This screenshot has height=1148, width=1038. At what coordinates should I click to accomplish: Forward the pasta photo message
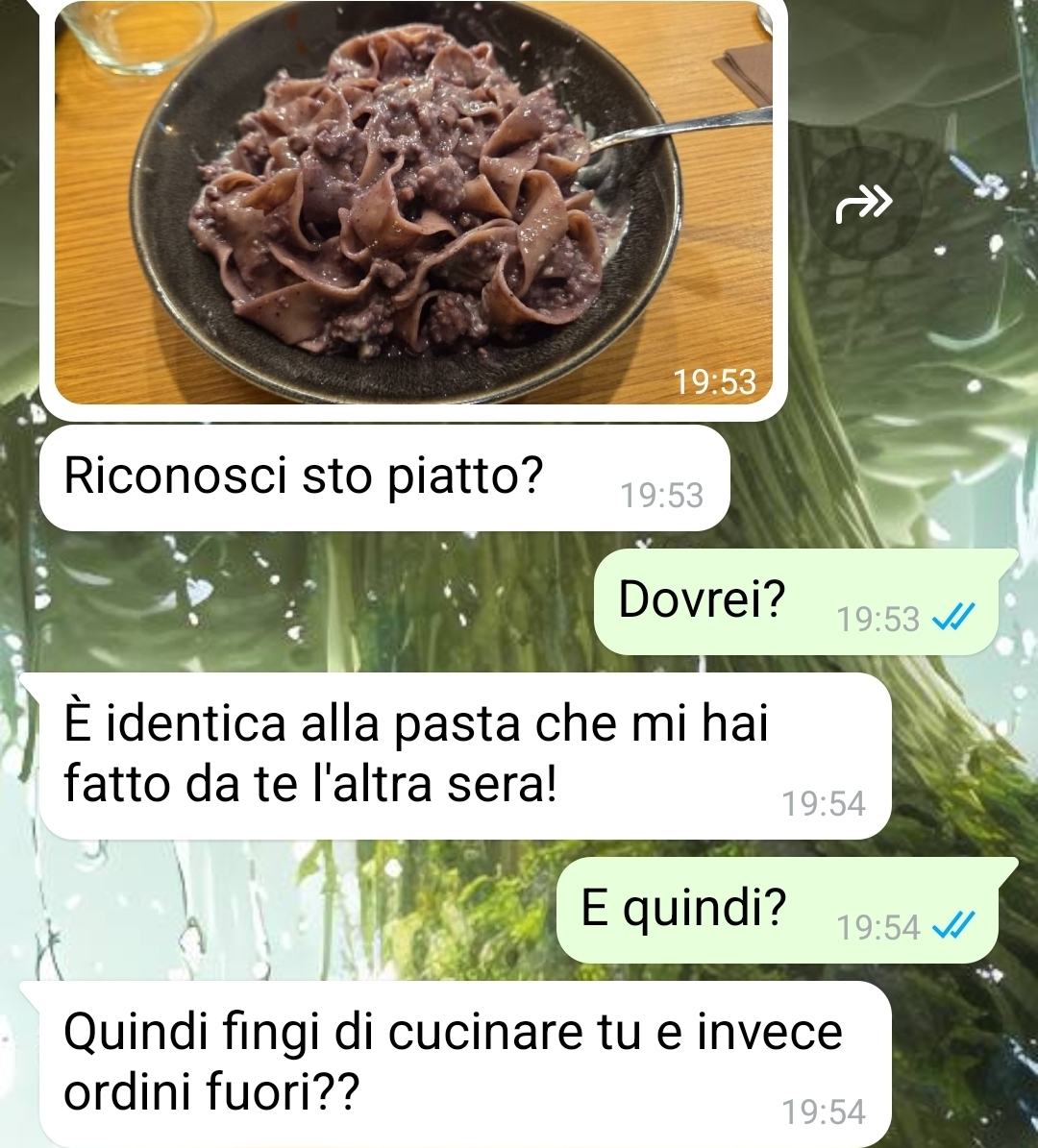[863, 204]
